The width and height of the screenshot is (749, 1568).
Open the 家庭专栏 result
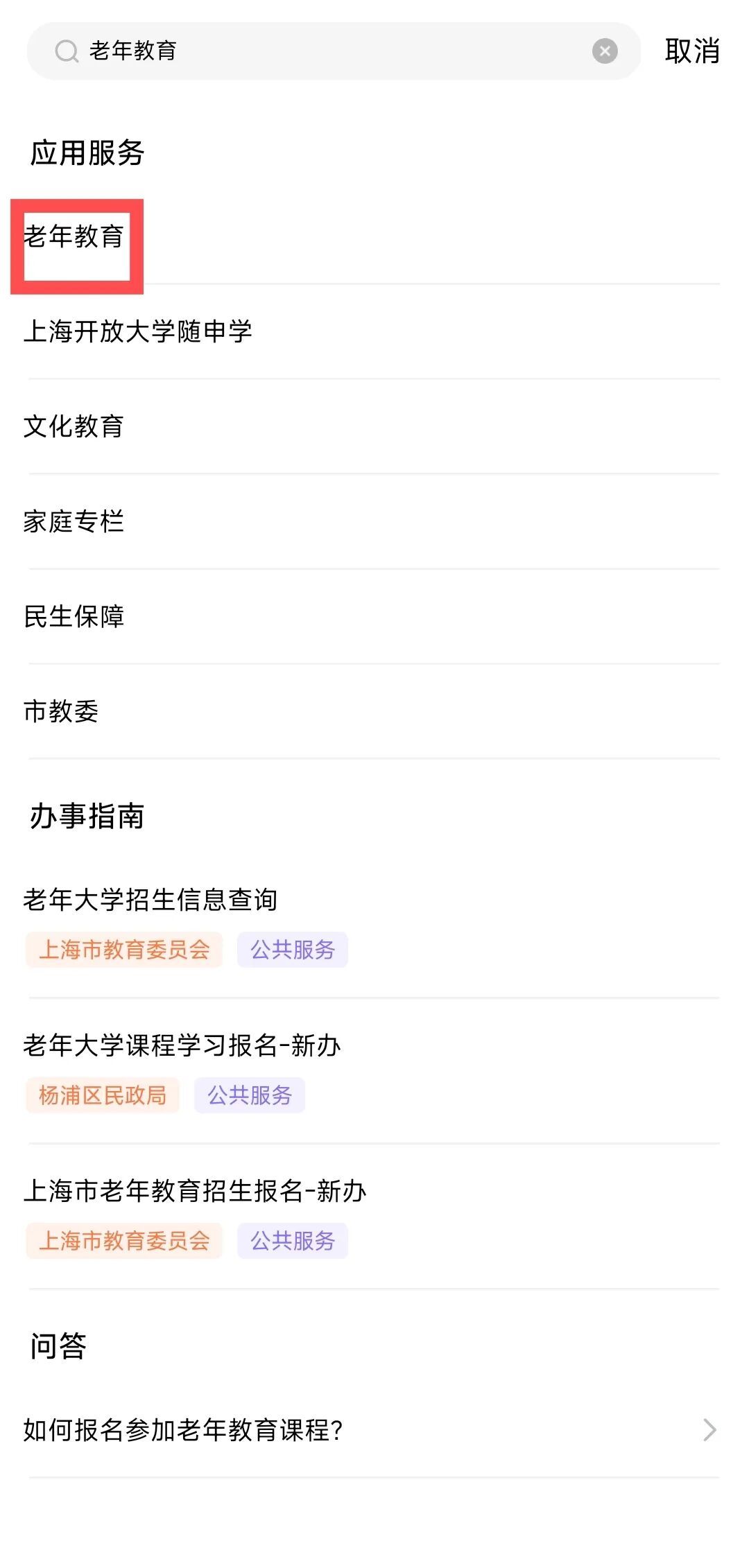click(x=74, y=521)
